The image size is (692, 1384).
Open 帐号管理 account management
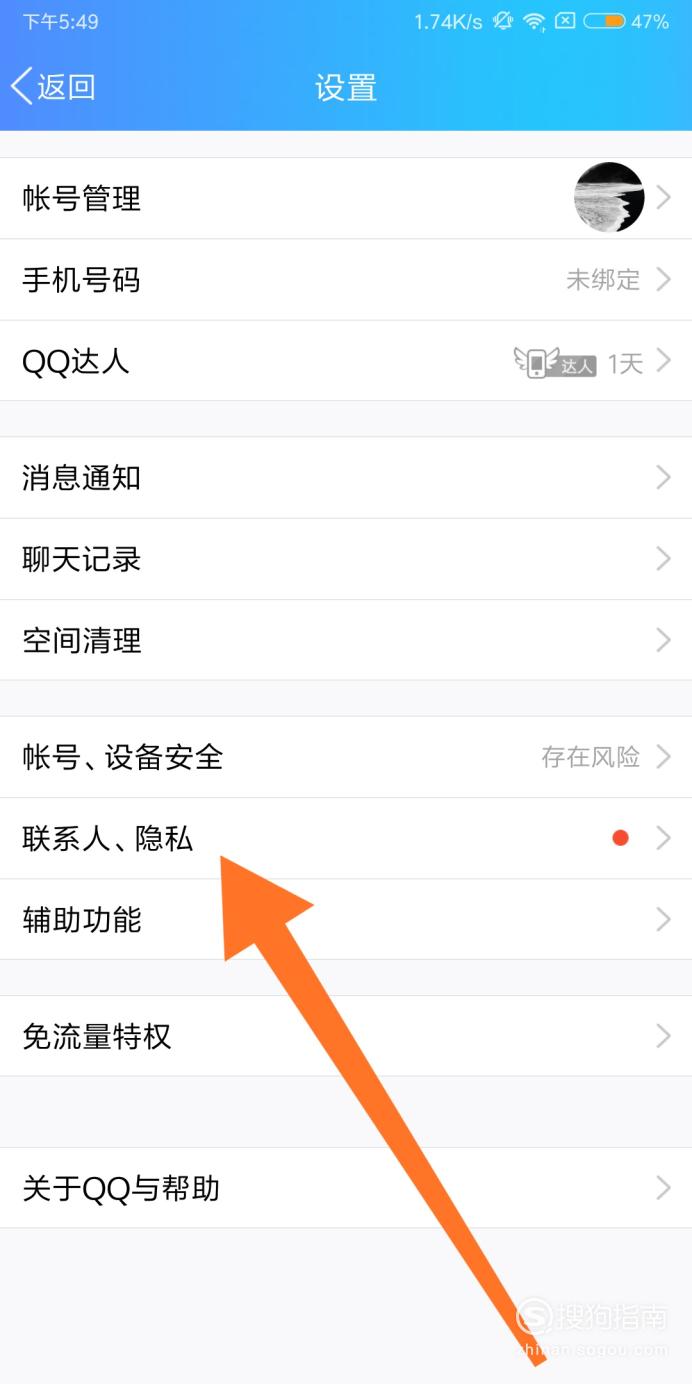[x=346, y=198]
